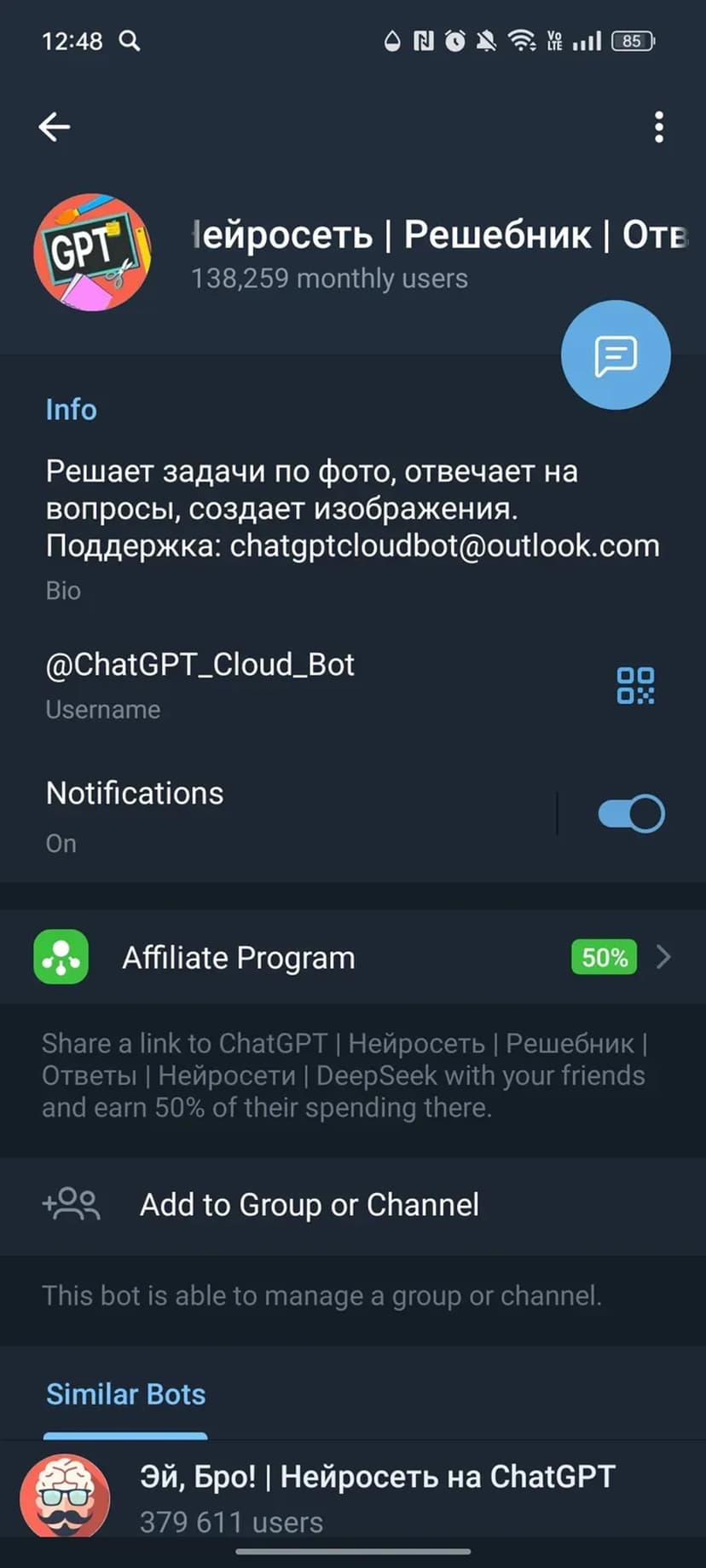The image size is (706, 1568).
Task: Switch to the Similar Bots tab
Action: click(125, 1394)
